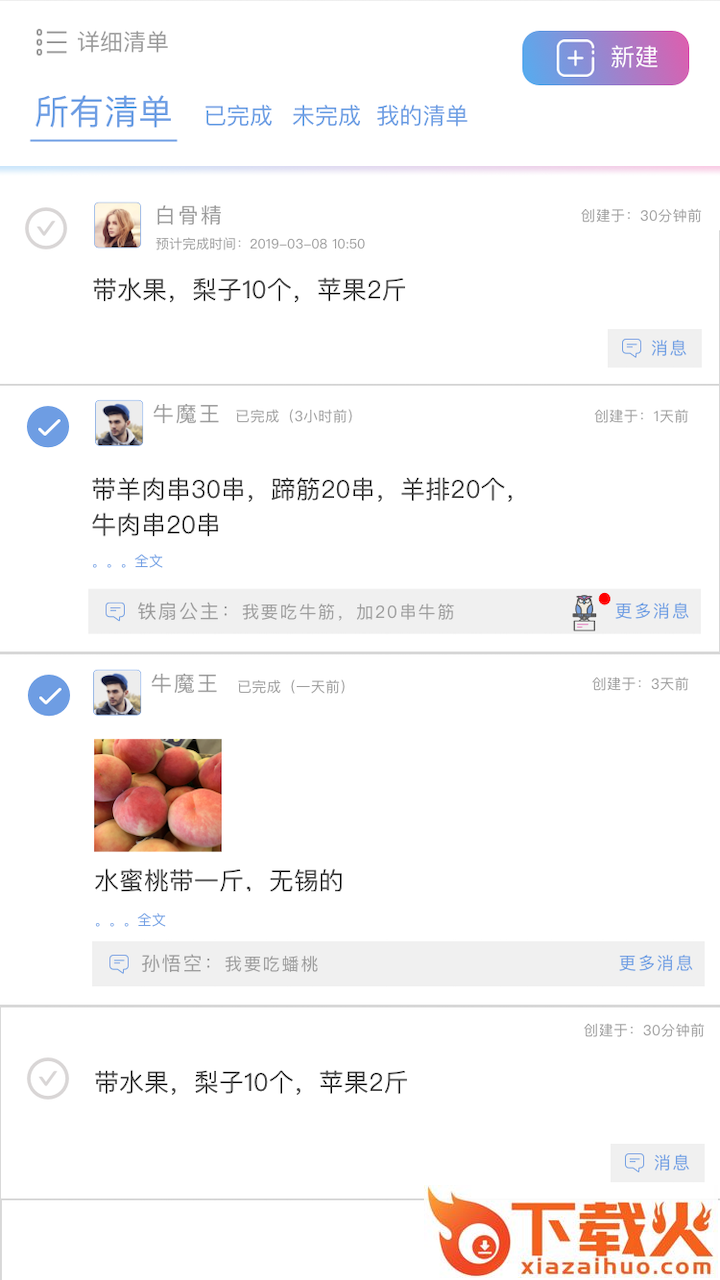Expand 全文 of the 羊肉串 list

click(x=149, y=561)
